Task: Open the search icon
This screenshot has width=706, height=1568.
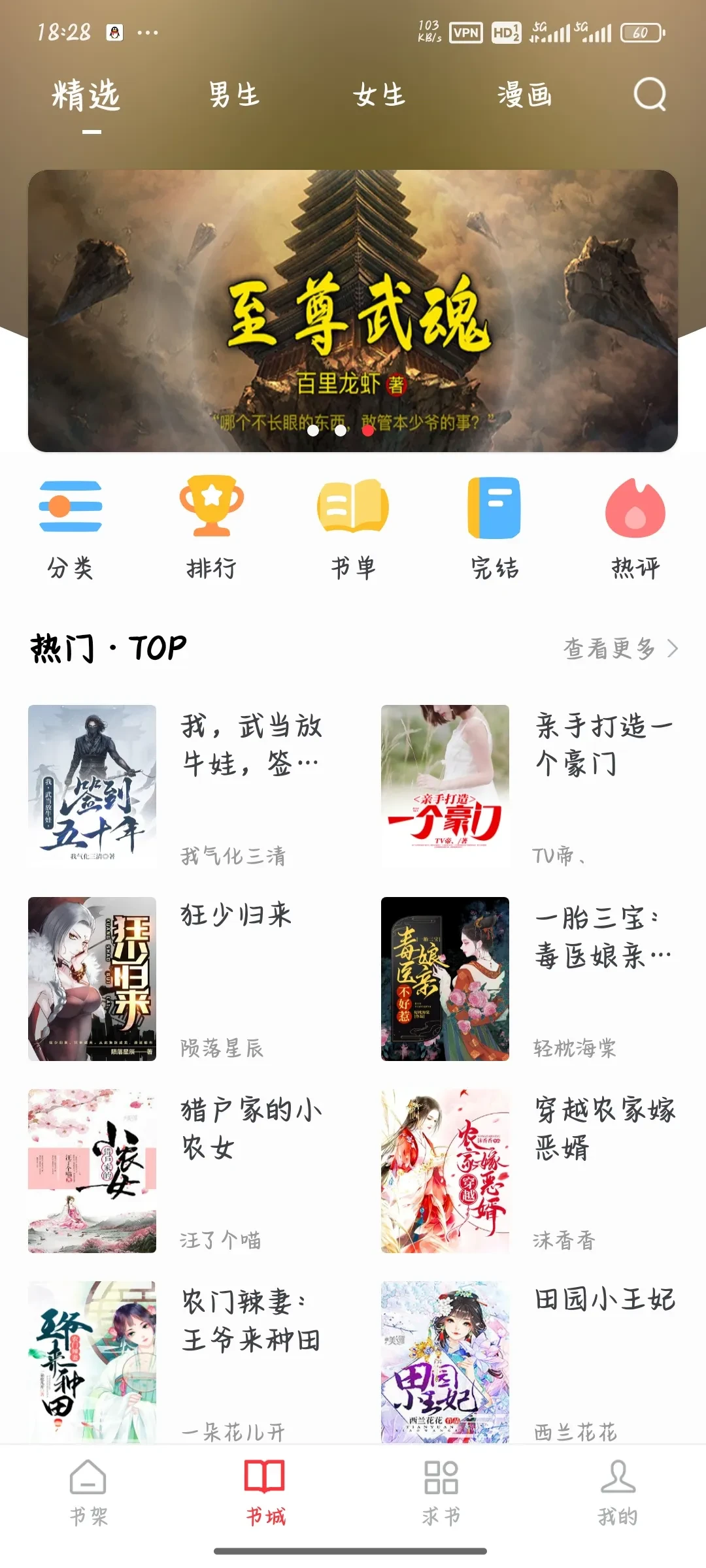Action: click(x=650, y=95)
